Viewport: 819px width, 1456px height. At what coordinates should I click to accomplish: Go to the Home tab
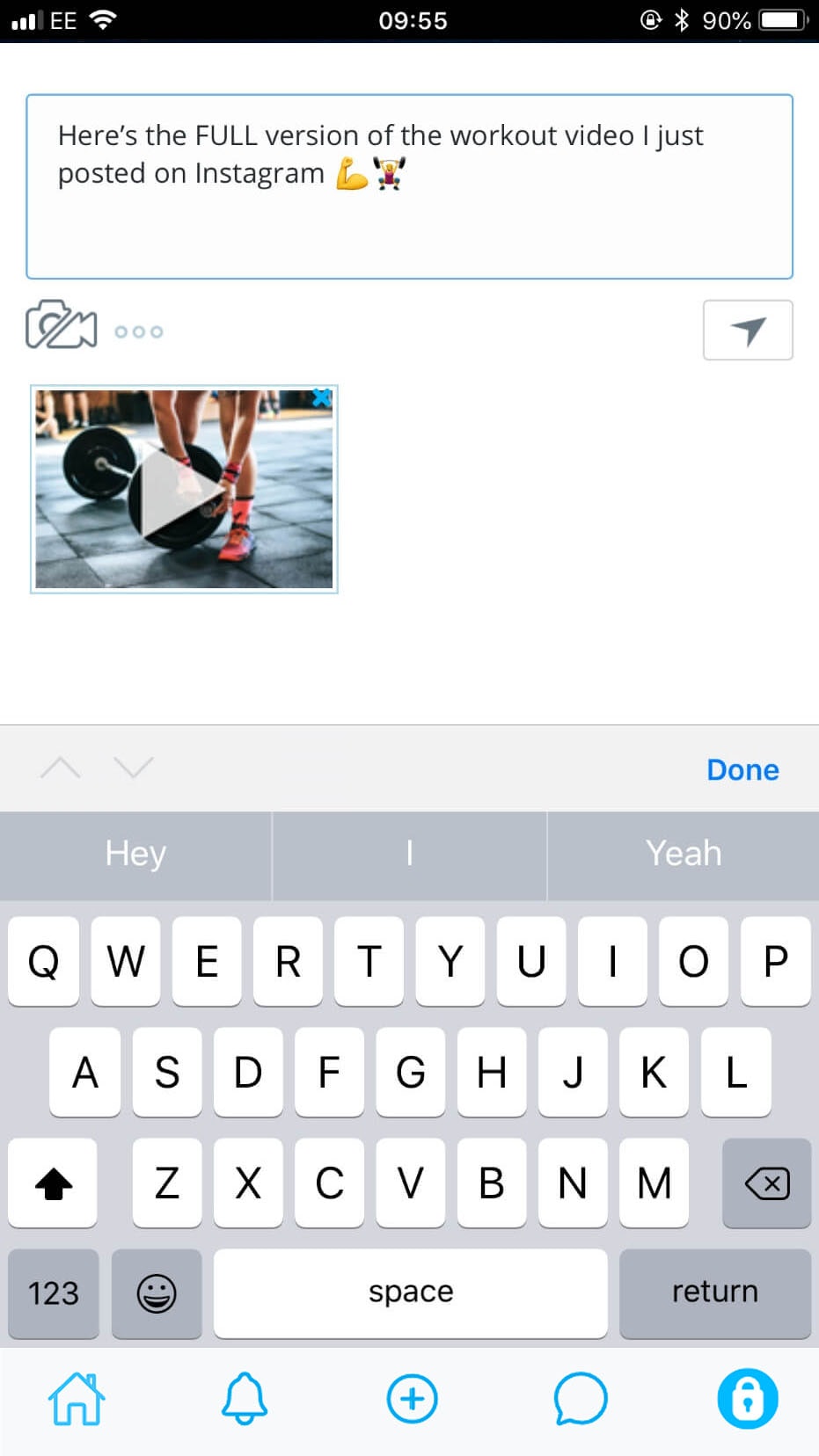(x=77, y=1398)
